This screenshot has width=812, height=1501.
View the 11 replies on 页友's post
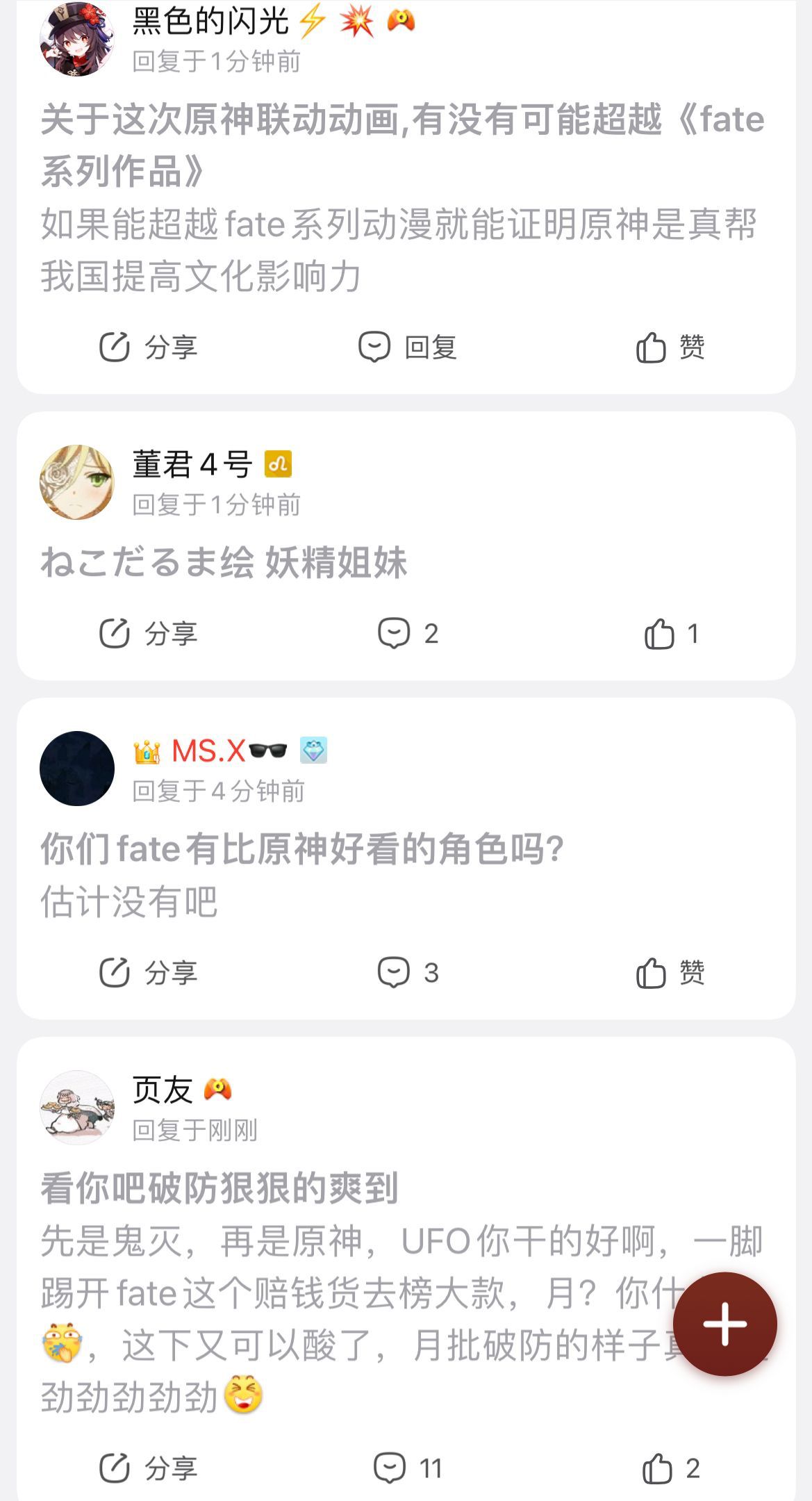coord(408,1468)
